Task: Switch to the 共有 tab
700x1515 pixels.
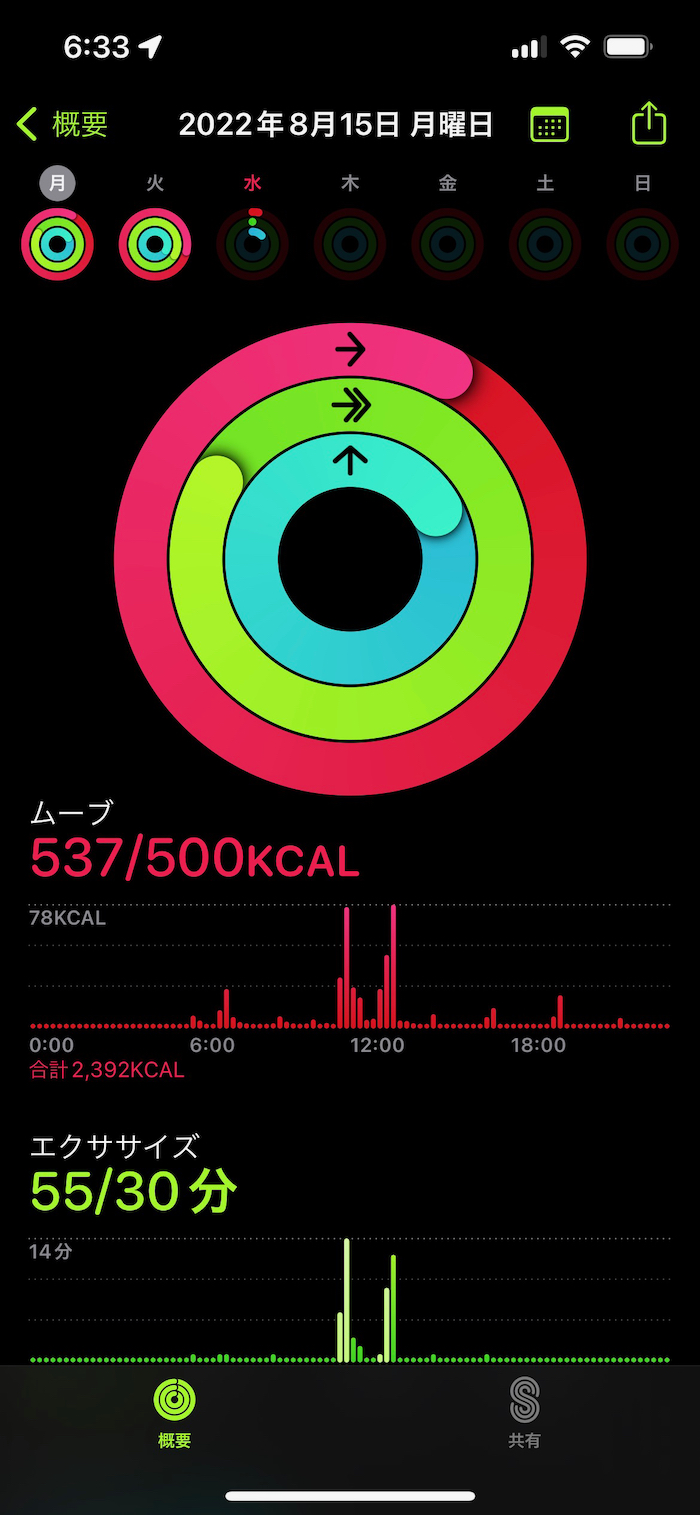Action: click(x=524, y=1412)
